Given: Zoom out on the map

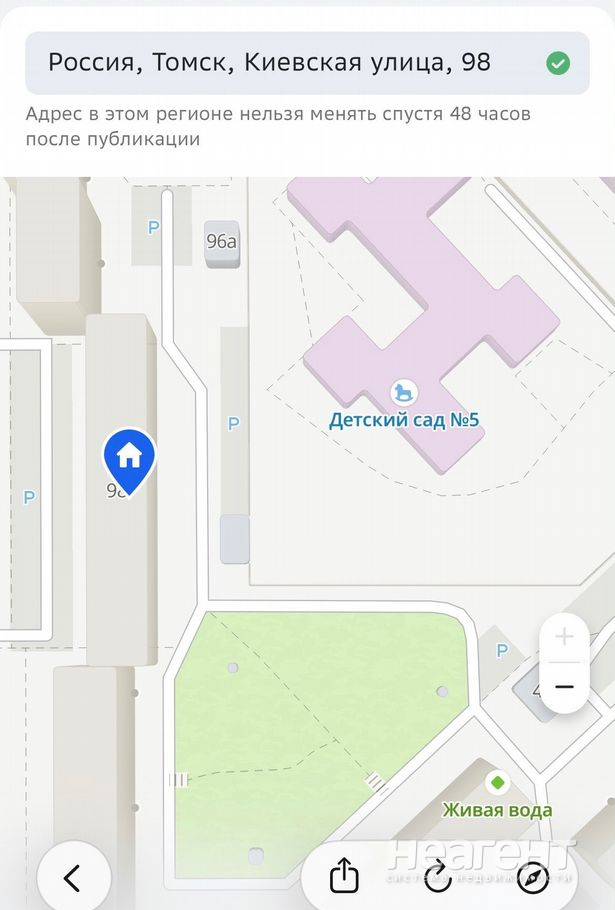Looking at the screenshot, I should tap(564, 687).
